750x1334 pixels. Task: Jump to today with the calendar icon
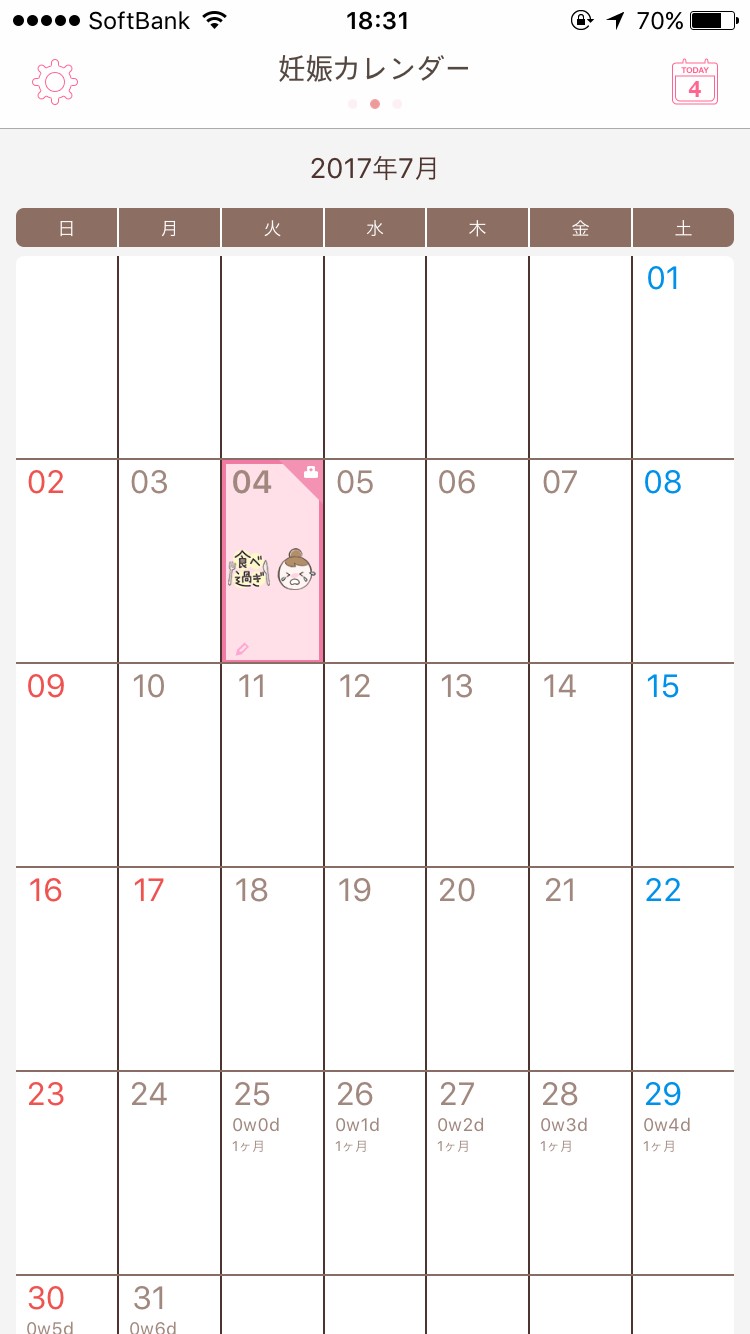coord(694,82)
